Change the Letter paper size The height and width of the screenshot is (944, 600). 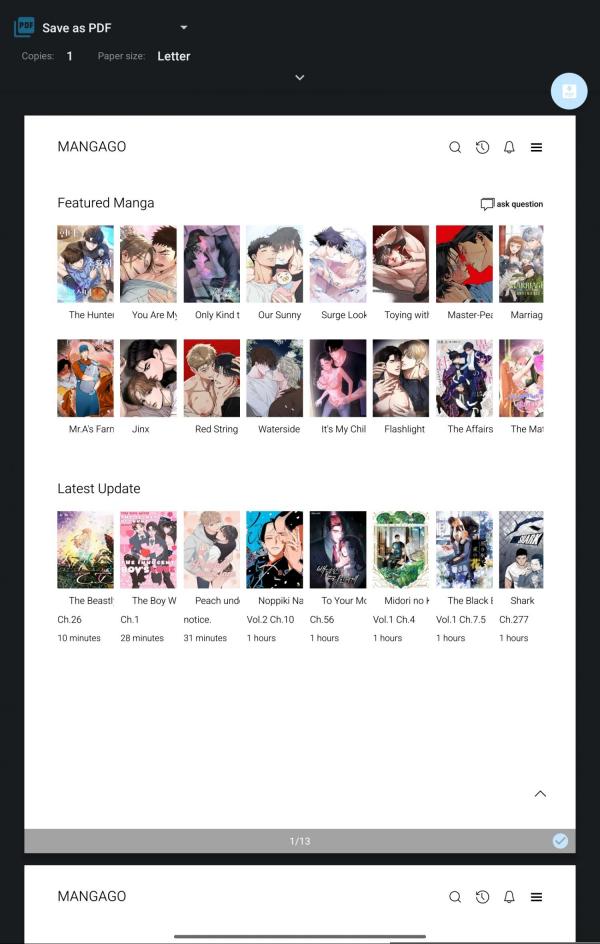(173, 56)
